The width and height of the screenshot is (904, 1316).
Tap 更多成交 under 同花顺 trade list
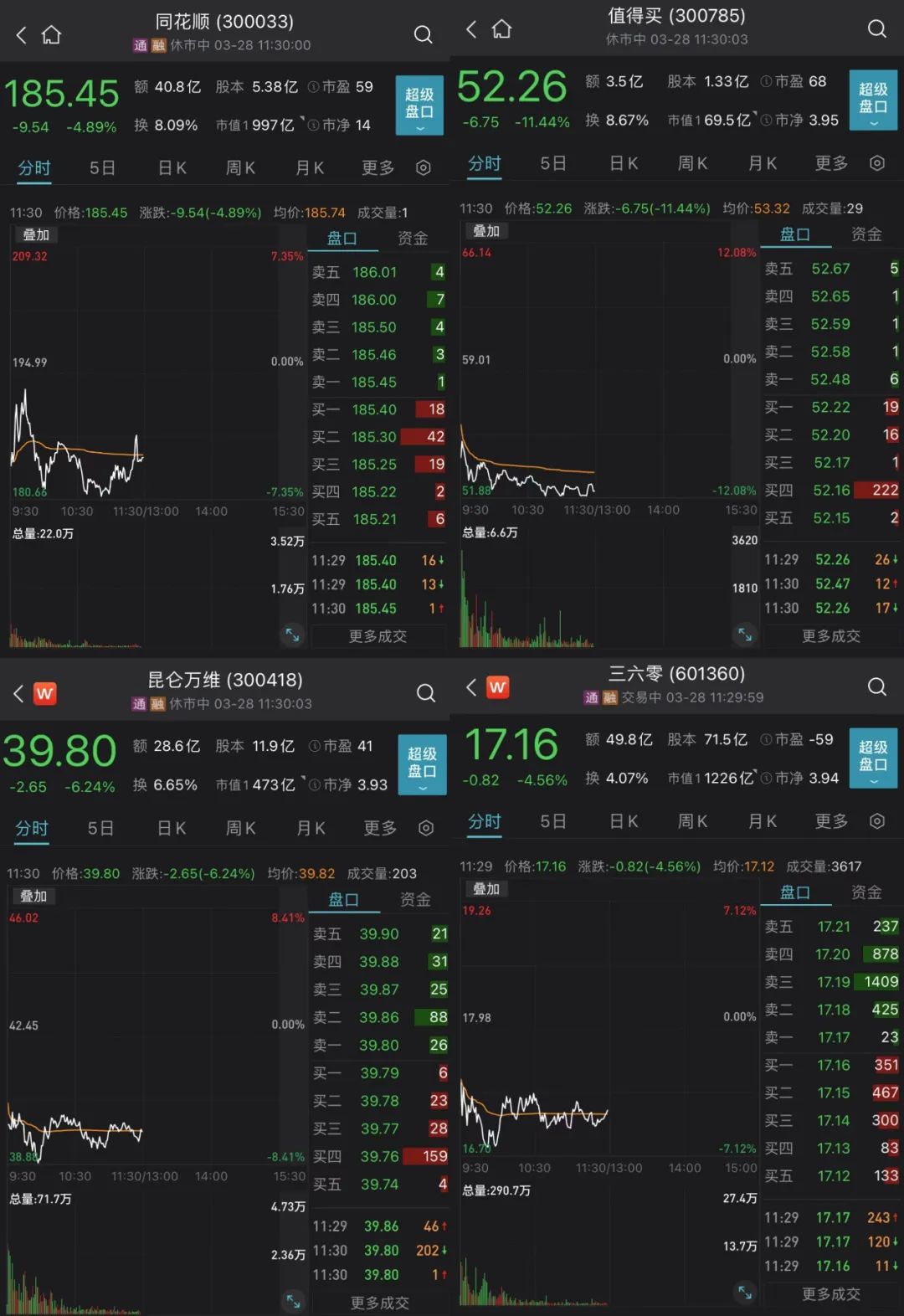pos(378,636)
